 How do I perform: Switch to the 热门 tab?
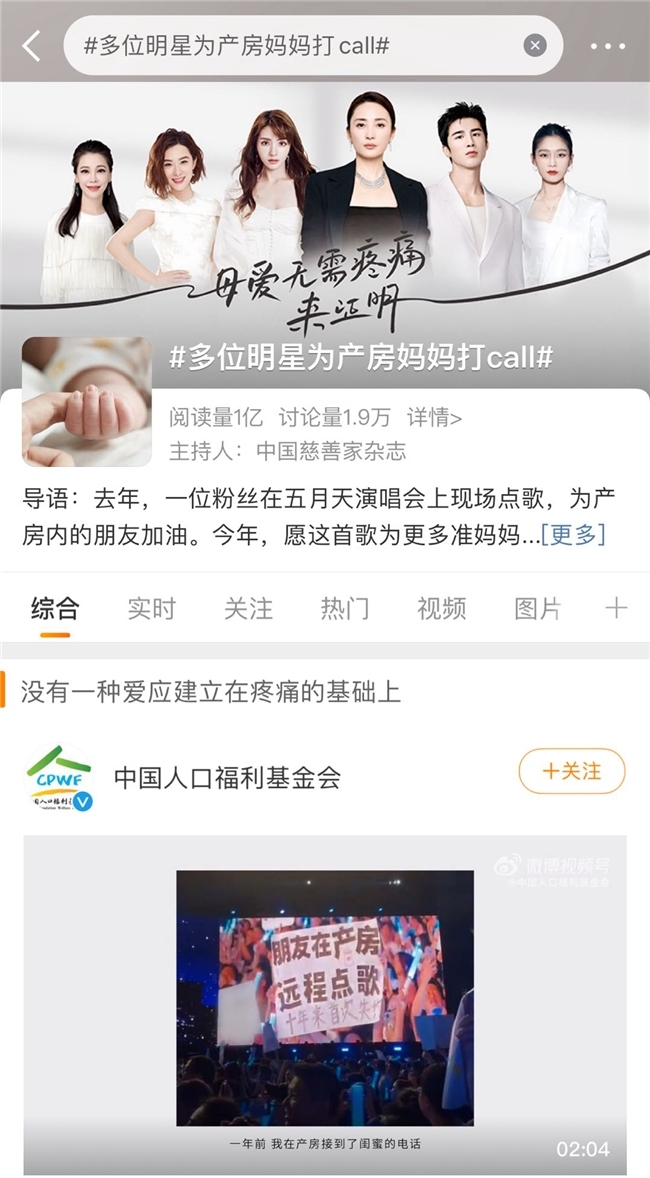pyautogui.click(x=345, y=608)
